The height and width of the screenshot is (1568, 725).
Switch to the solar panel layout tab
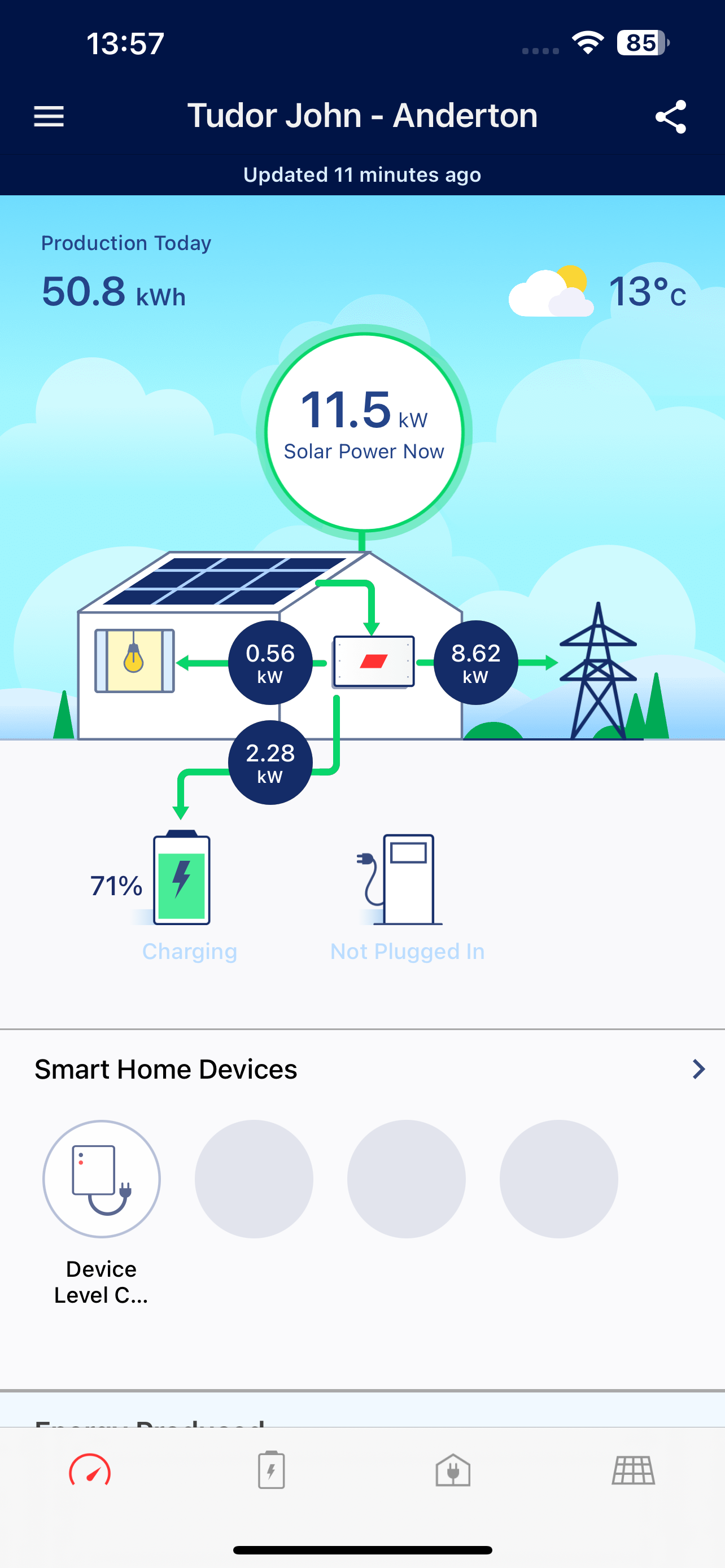pyautogui.click(x=633, y=1470)
